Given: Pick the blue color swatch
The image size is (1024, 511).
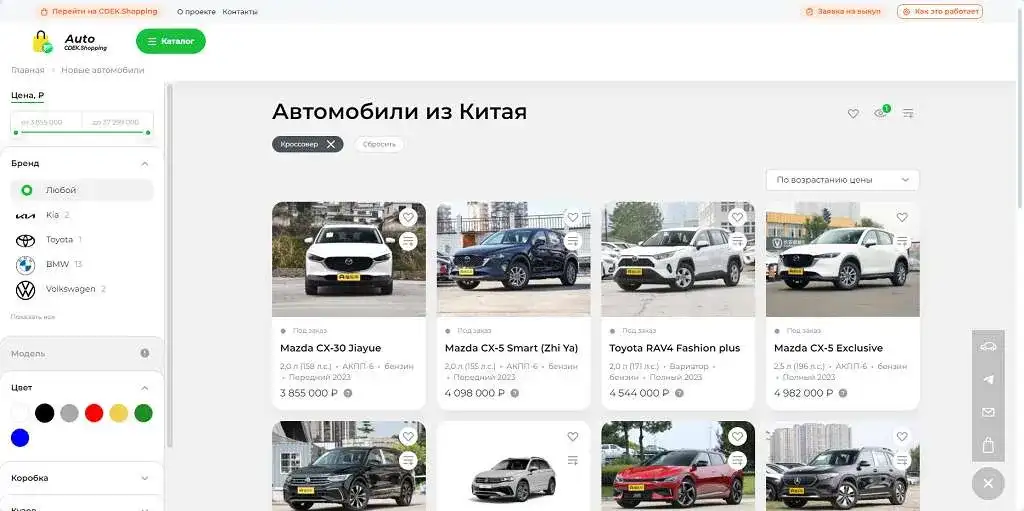Looking at the screenshot, I should click(20, 437).
